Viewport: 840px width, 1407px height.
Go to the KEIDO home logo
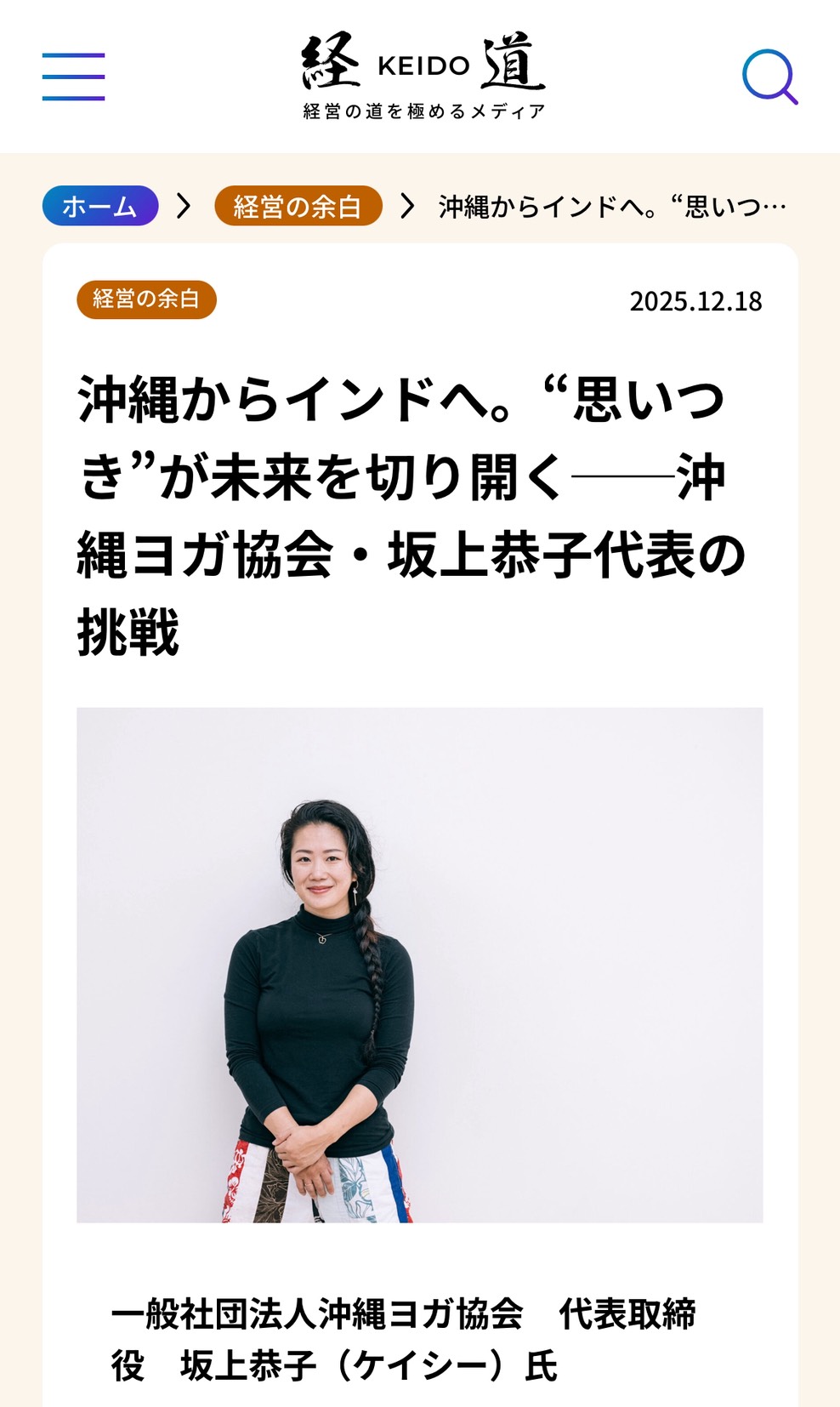(x=423, y=75)
